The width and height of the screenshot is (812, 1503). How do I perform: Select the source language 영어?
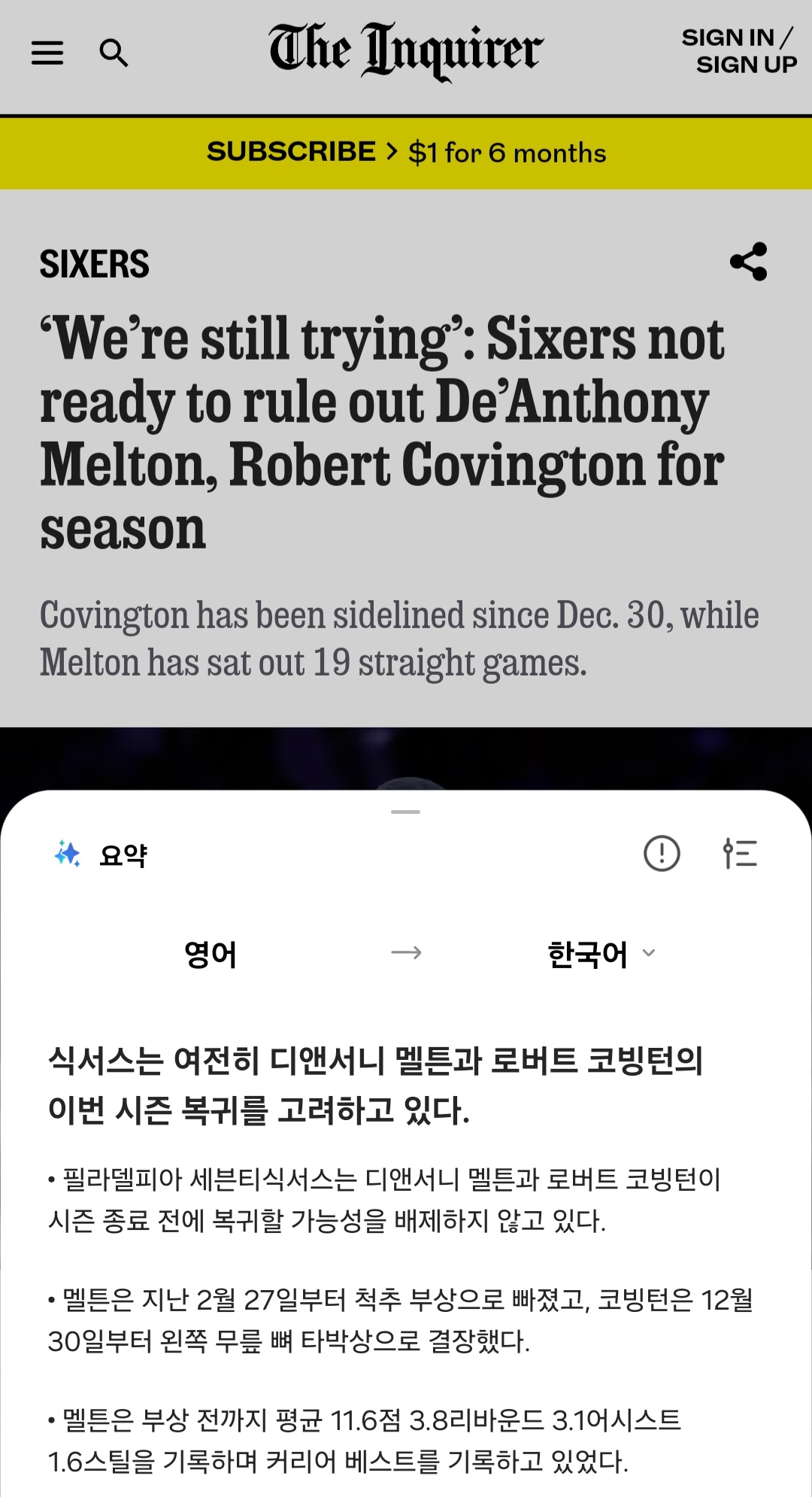211,954
